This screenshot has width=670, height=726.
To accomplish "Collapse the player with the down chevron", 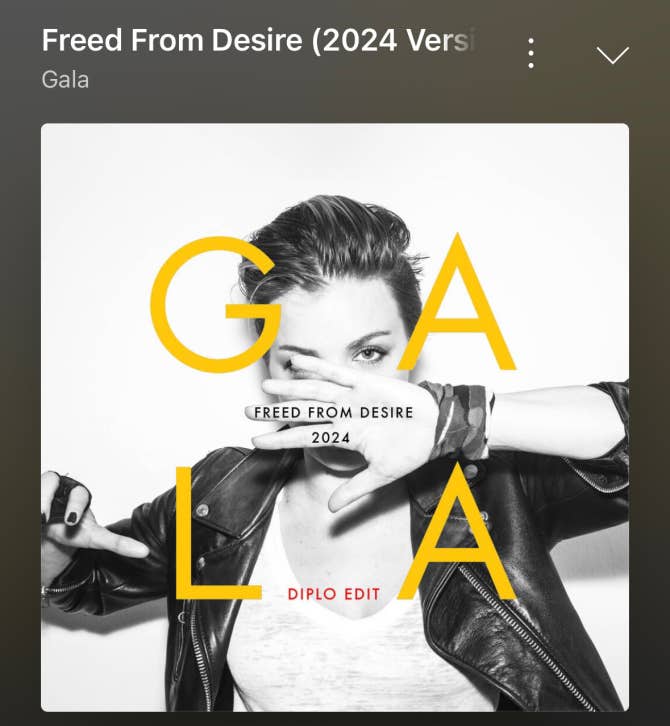I will tap(612, 55).
